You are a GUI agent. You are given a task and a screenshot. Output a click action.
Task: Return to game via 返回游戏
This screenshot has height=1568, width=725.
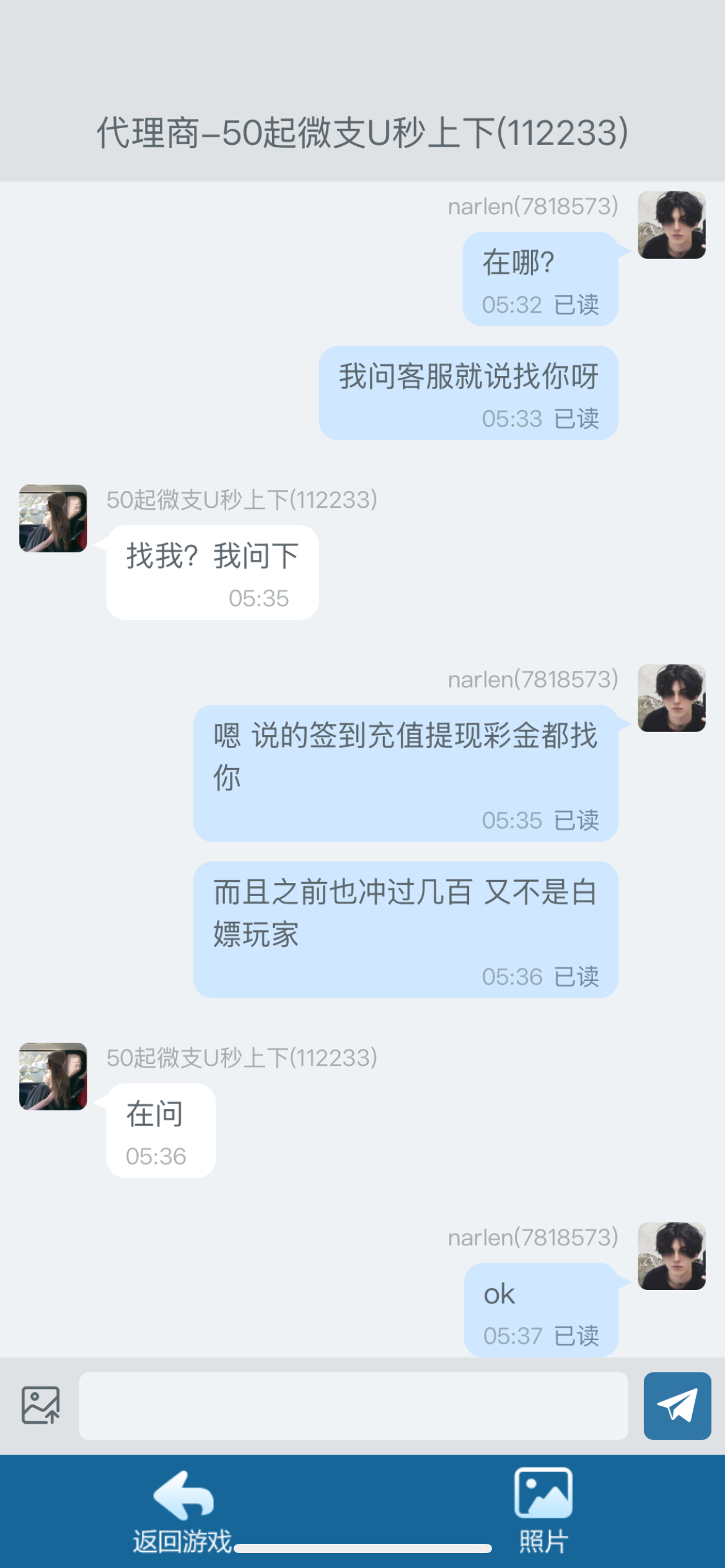point(183,1511)
